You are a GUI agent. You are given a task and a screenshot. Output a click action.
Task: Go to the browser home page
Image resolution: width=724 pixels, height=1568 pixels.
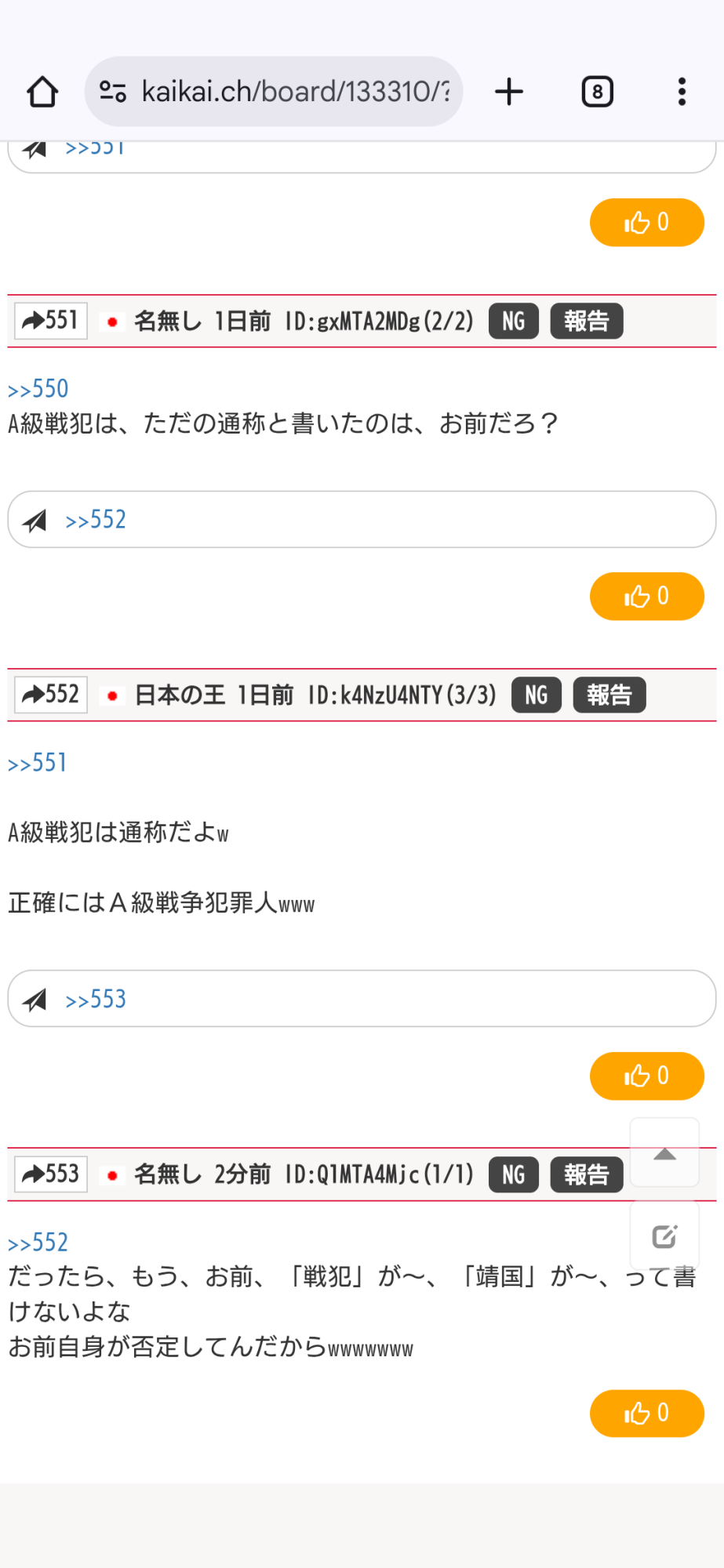point(42,92)
